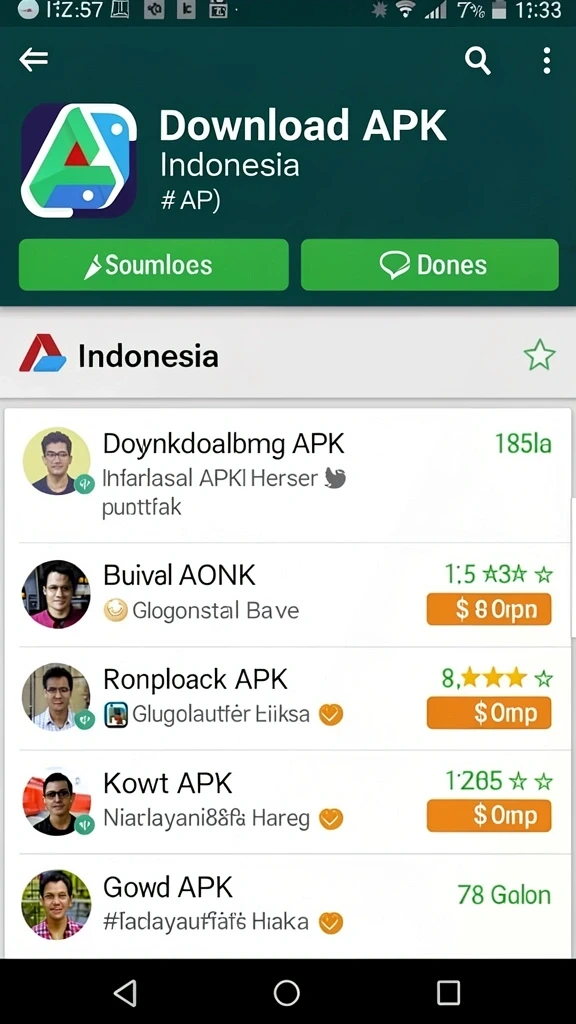Tap the price button for Kowt APK
This screenshot has height=1024, width=576.
click(x=488, y=816)
